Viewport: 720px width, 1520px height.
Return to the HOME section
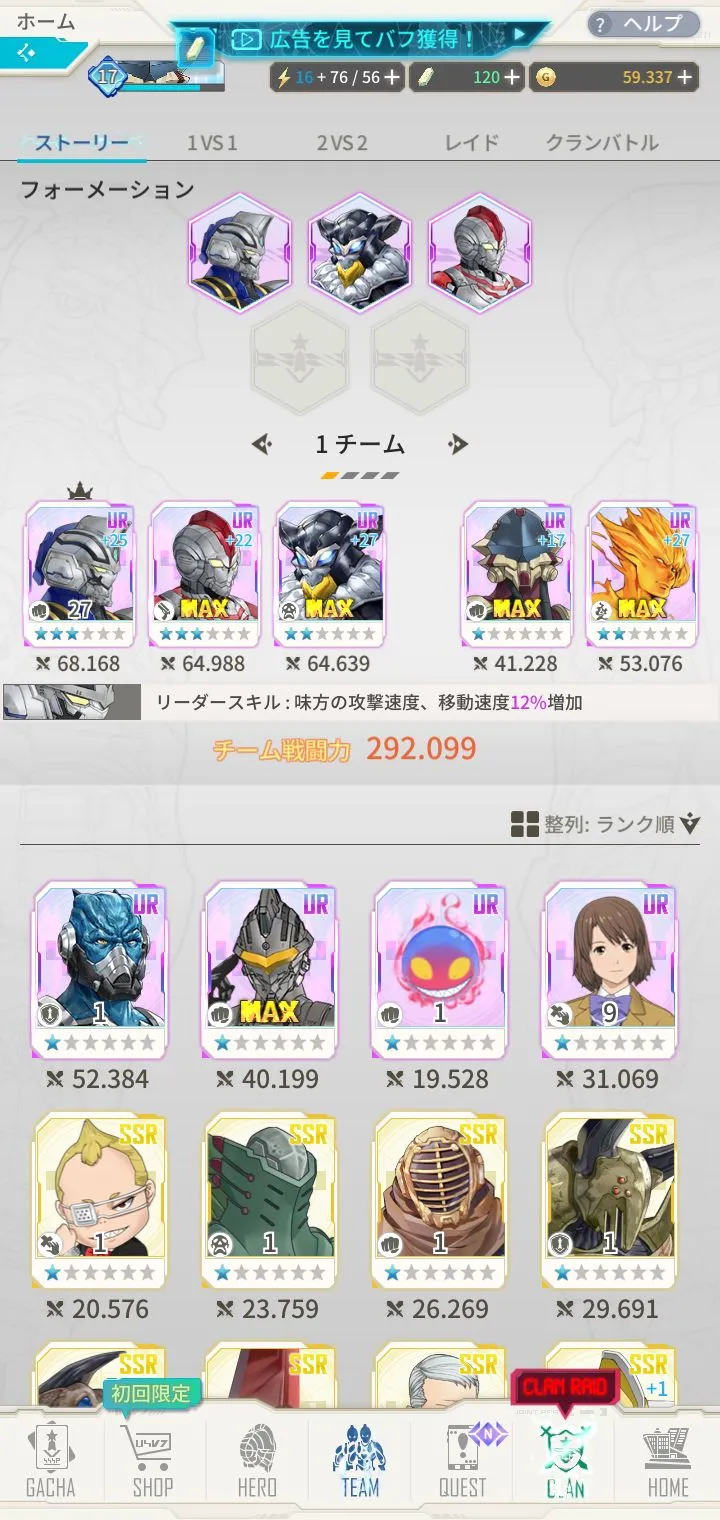(x=668, y=1462)
